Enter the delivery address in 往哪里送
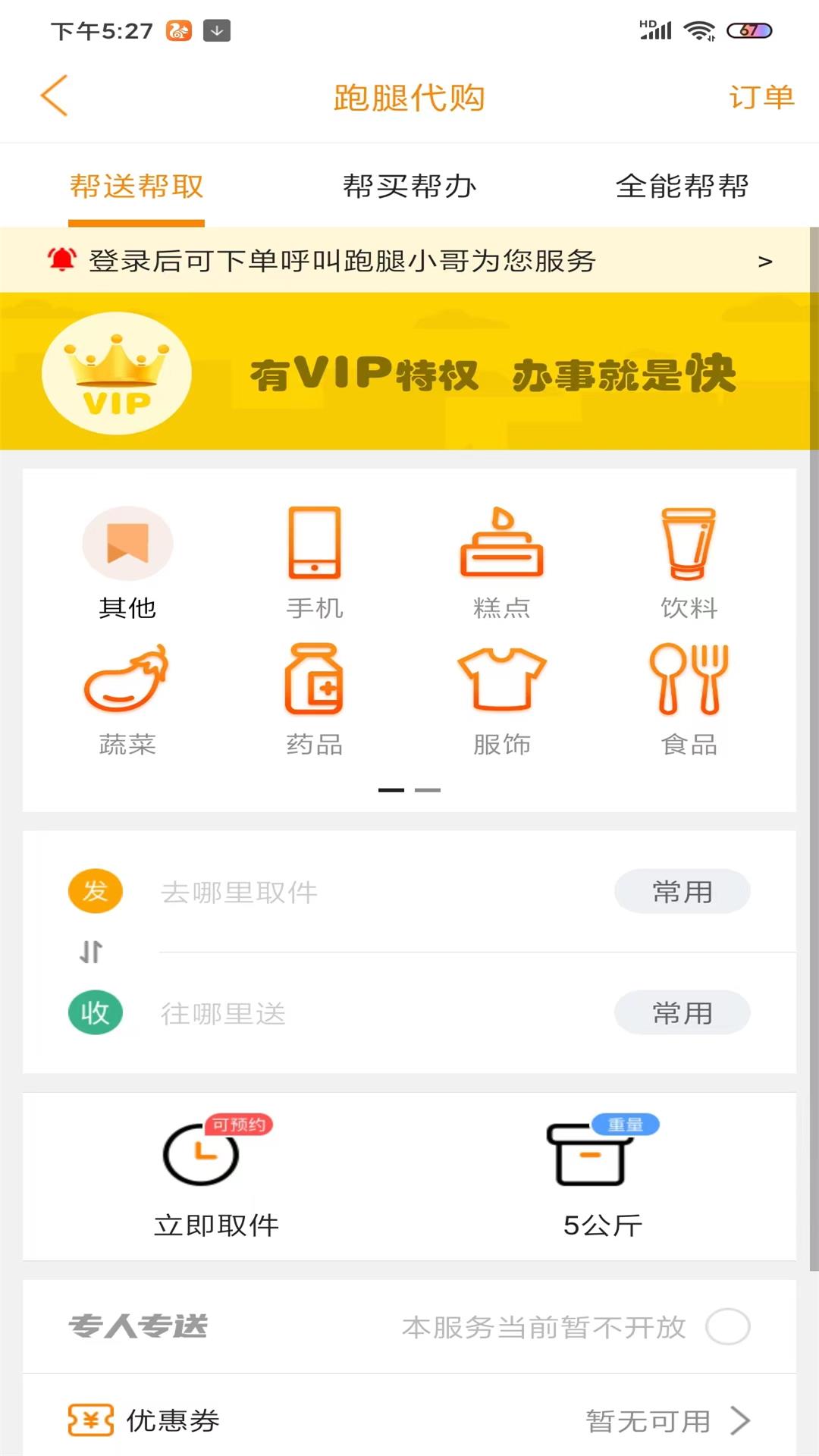Image resolution: width=819 pixels, height=1456 pixels. point(364,1013)
